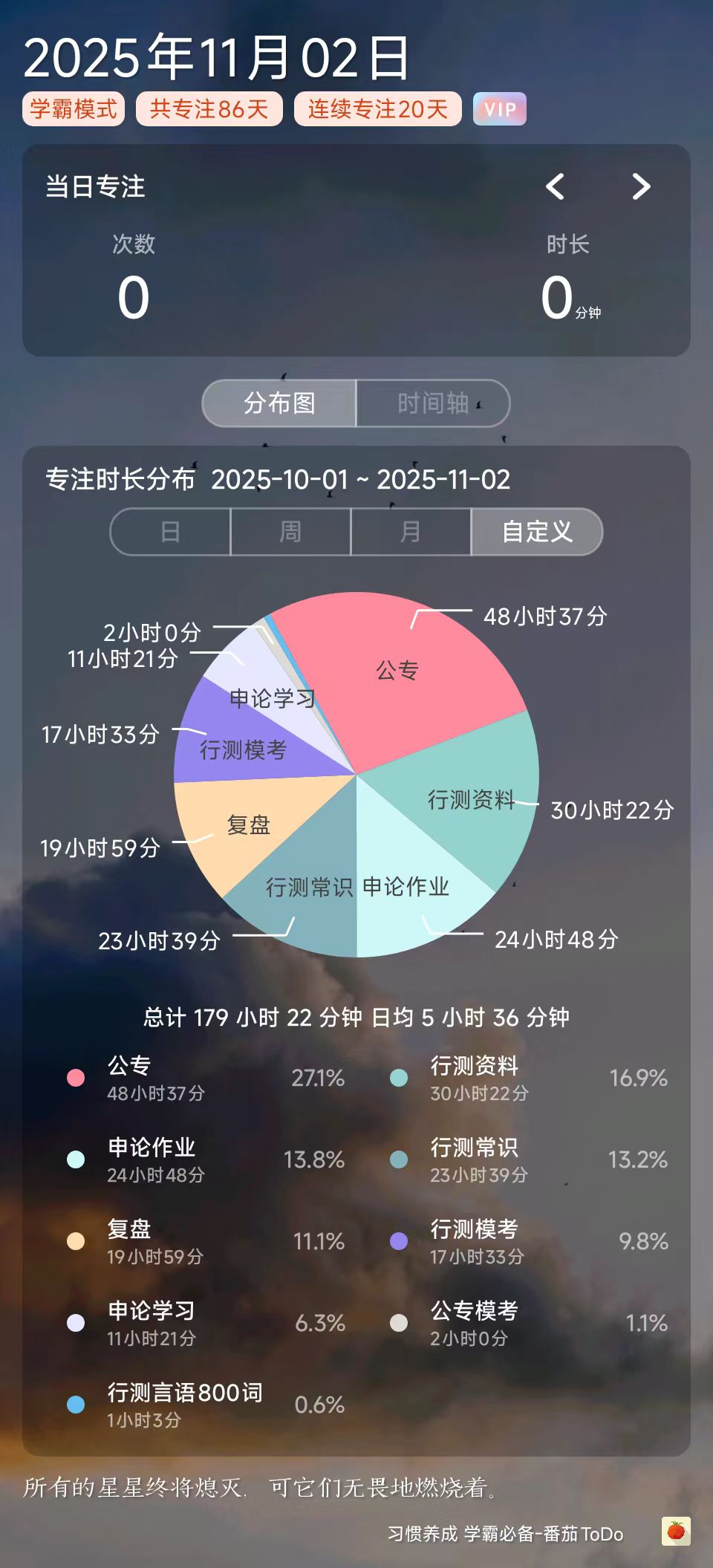The height and width of the screenshot is (1568, 713).
Task: Switch the view to 时间轴
Action: point(433,403)
